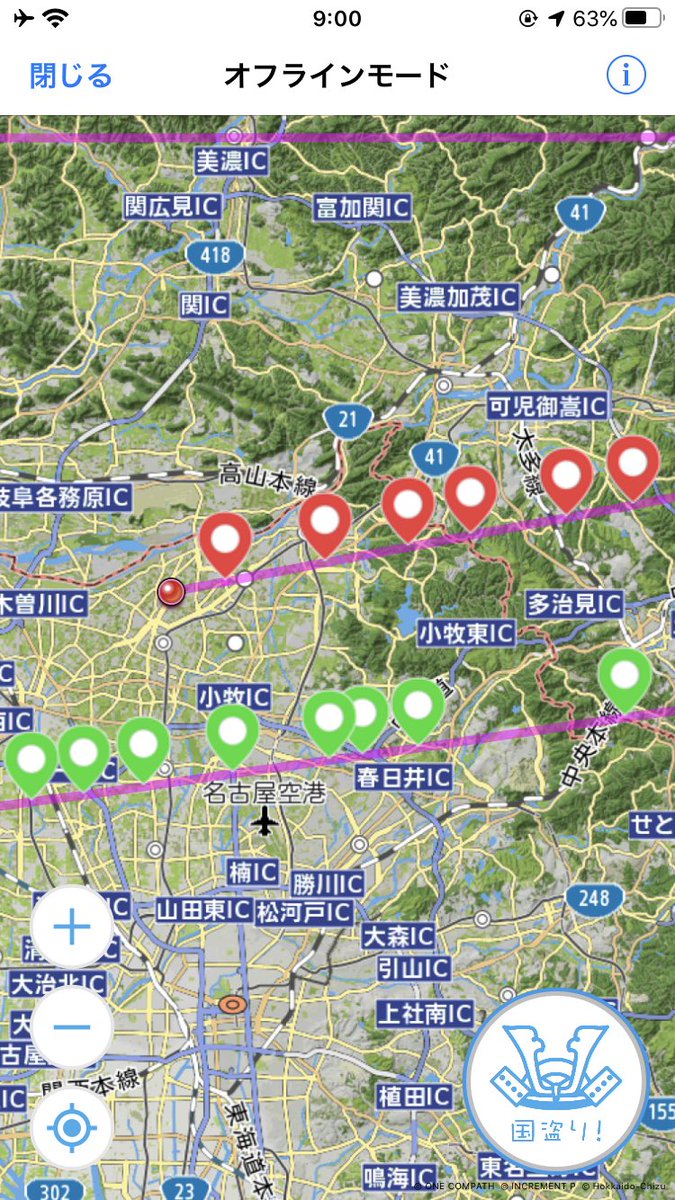
Task: Center map on current location
Action: point(71,1129)
